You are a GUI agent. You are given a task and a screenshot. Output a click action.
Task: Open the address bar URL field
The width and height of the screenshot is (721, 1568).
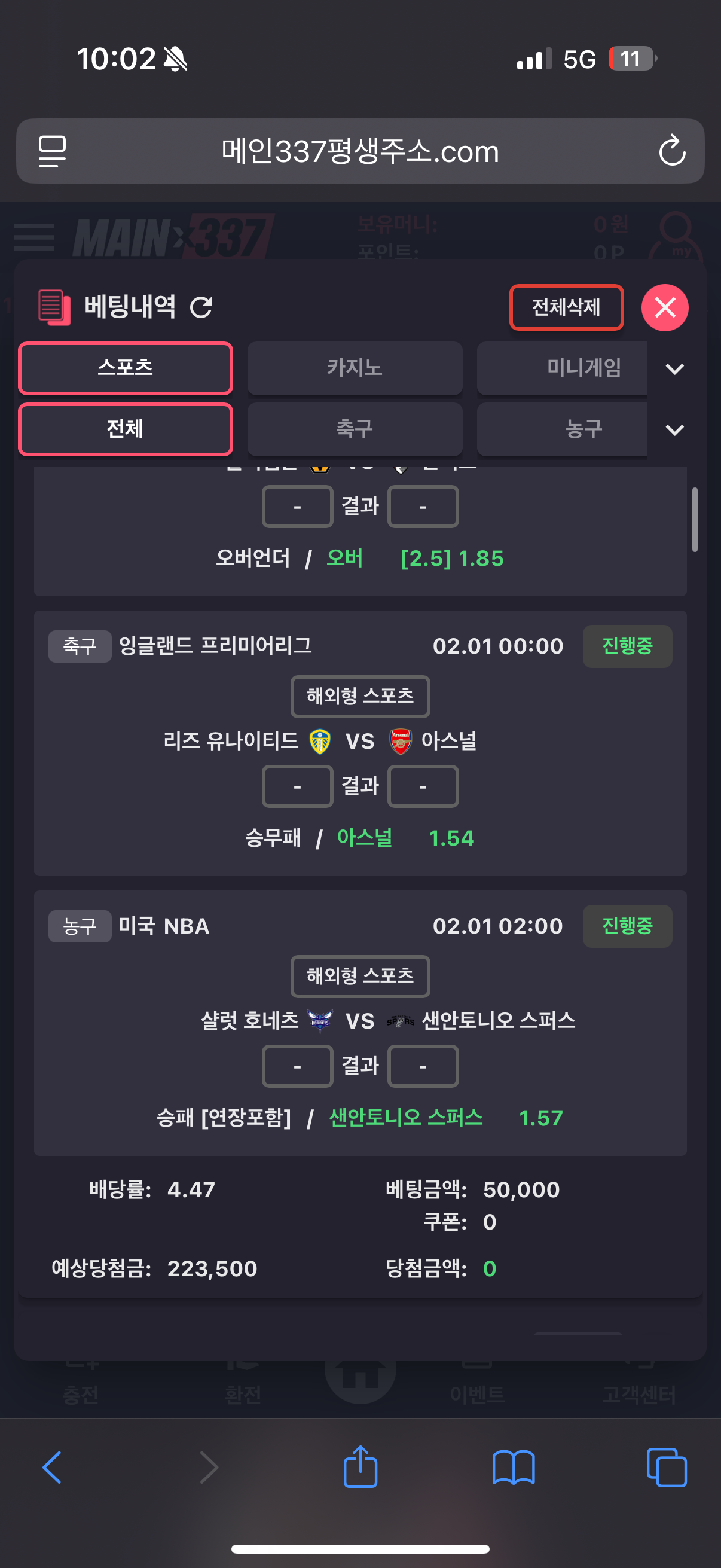pyautogui.click(x=360, y=151)
